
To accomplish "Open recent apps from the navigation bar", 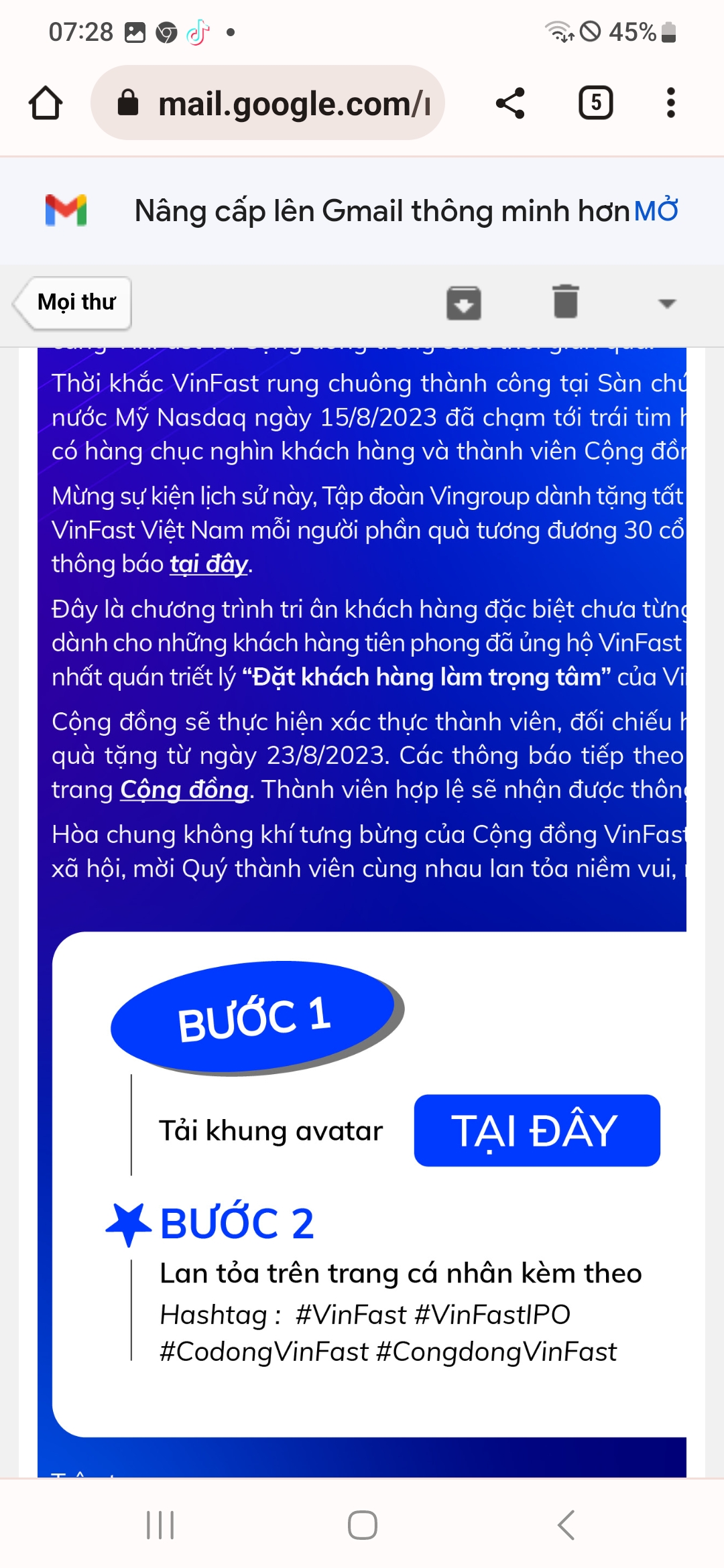I will pos(160,1525).
